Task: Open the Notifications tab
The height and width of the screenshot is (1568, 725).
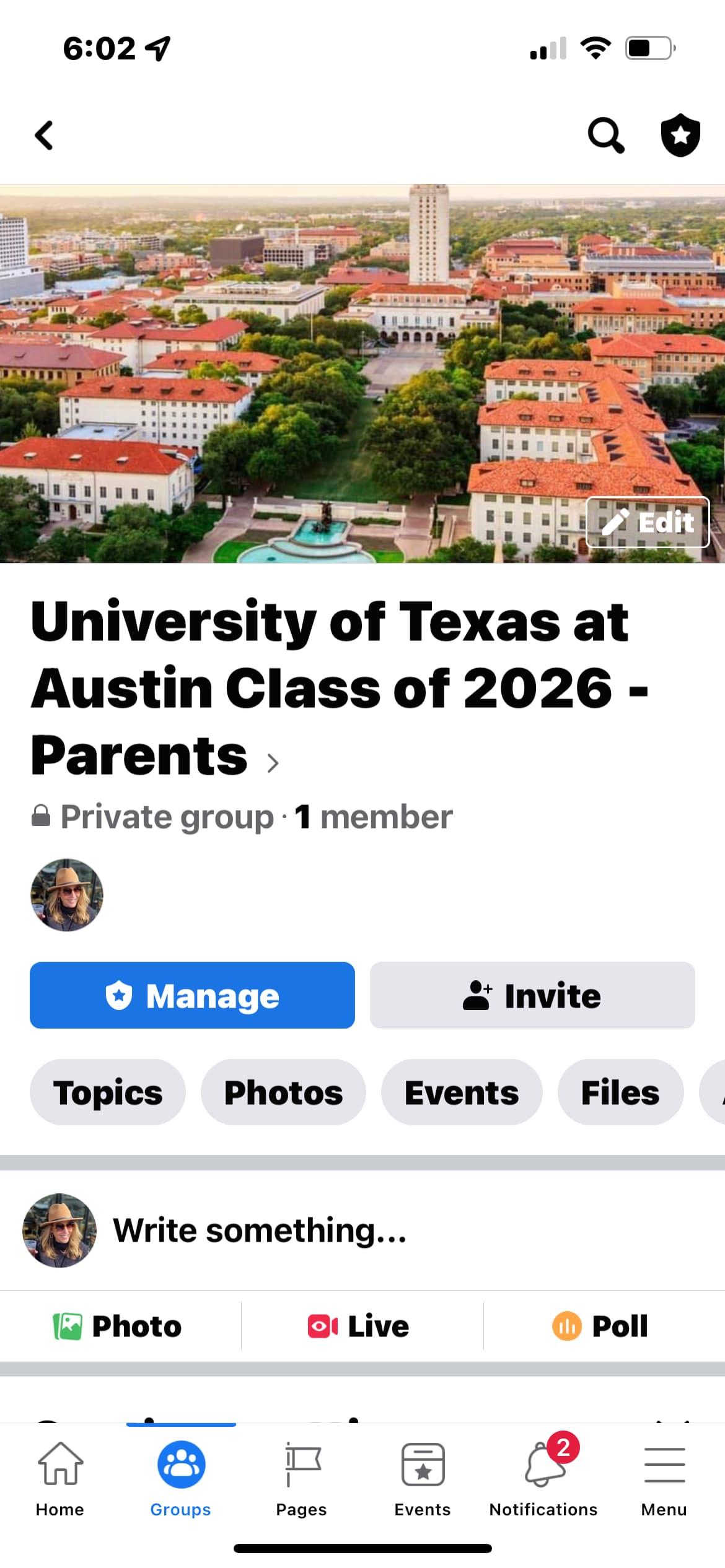Action: pos(543,1478)
